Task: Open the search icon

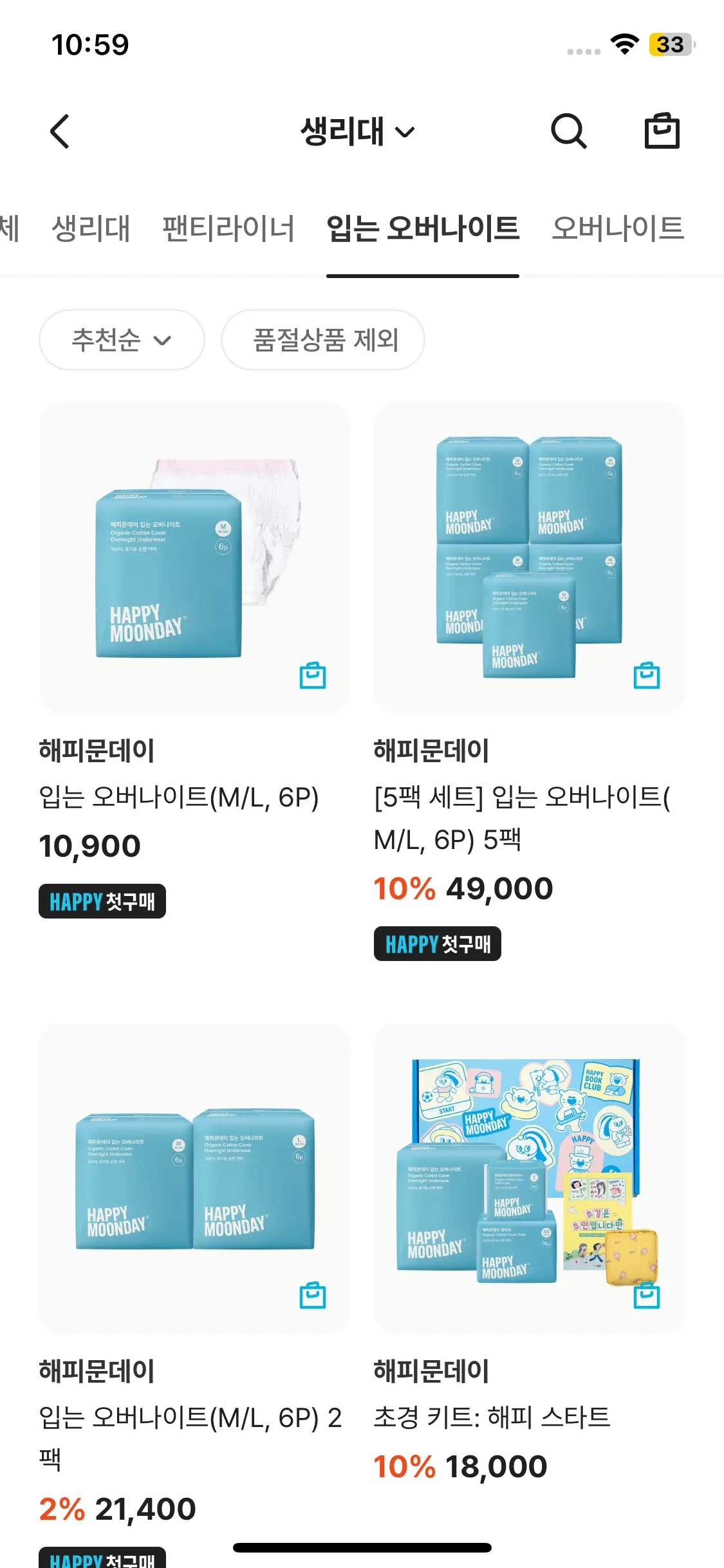Action: pyautogui.click(x=568, y=131)
